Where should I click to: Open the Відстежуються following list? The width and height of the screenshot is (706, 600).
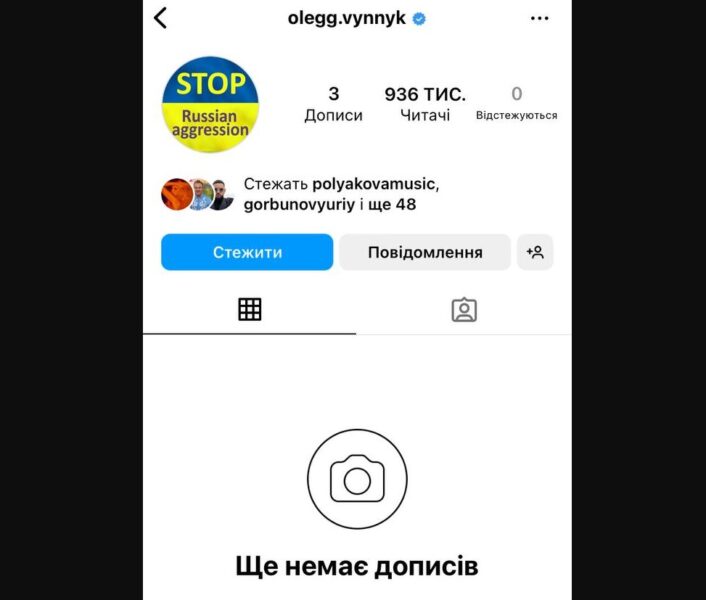tap(516, 104)
